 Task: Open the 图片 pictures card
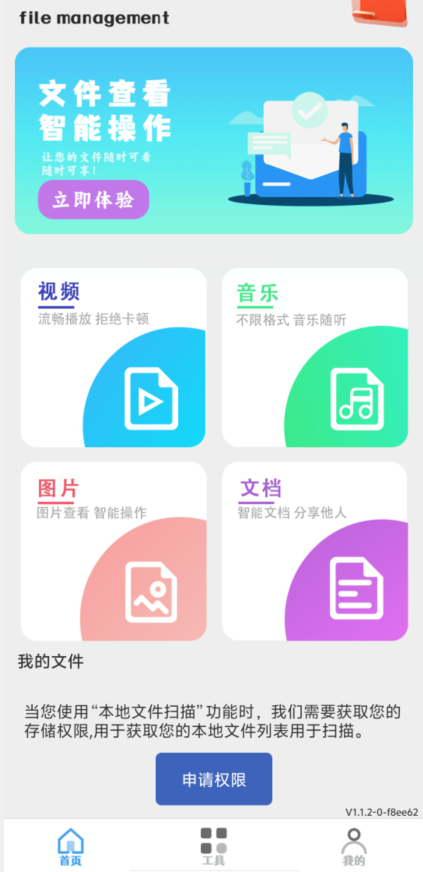coord(113,551)
